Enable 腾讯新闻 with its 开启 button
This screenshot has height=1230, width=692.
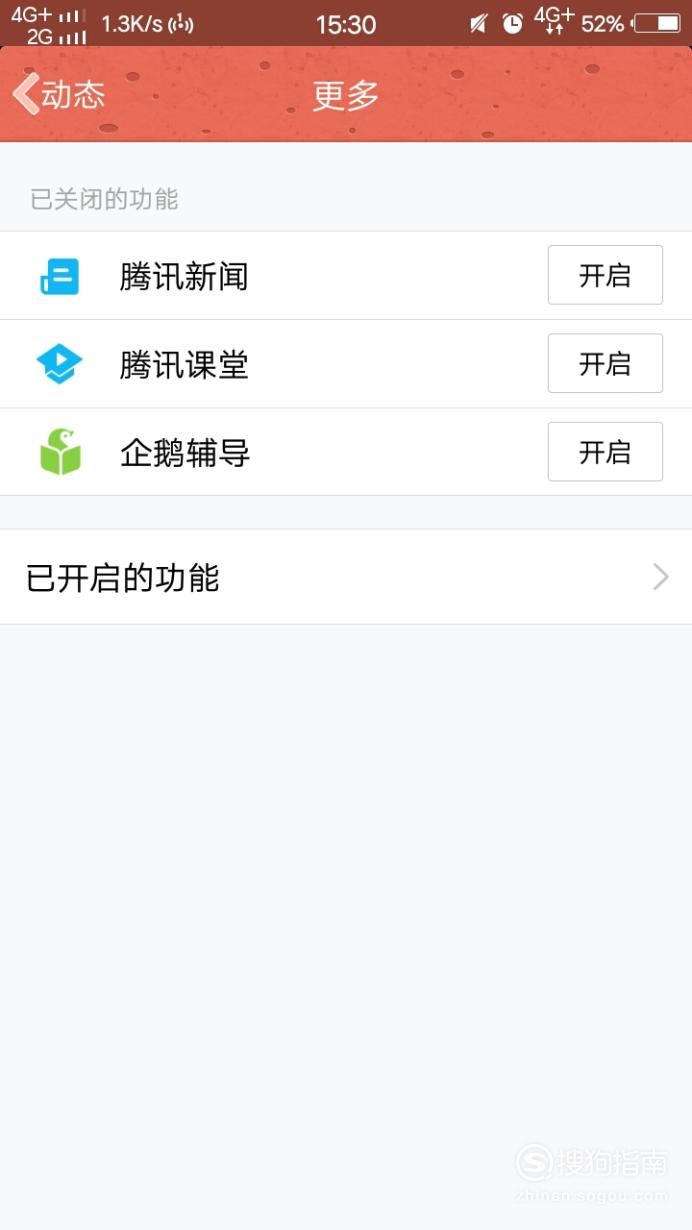[x=605, y=275]
